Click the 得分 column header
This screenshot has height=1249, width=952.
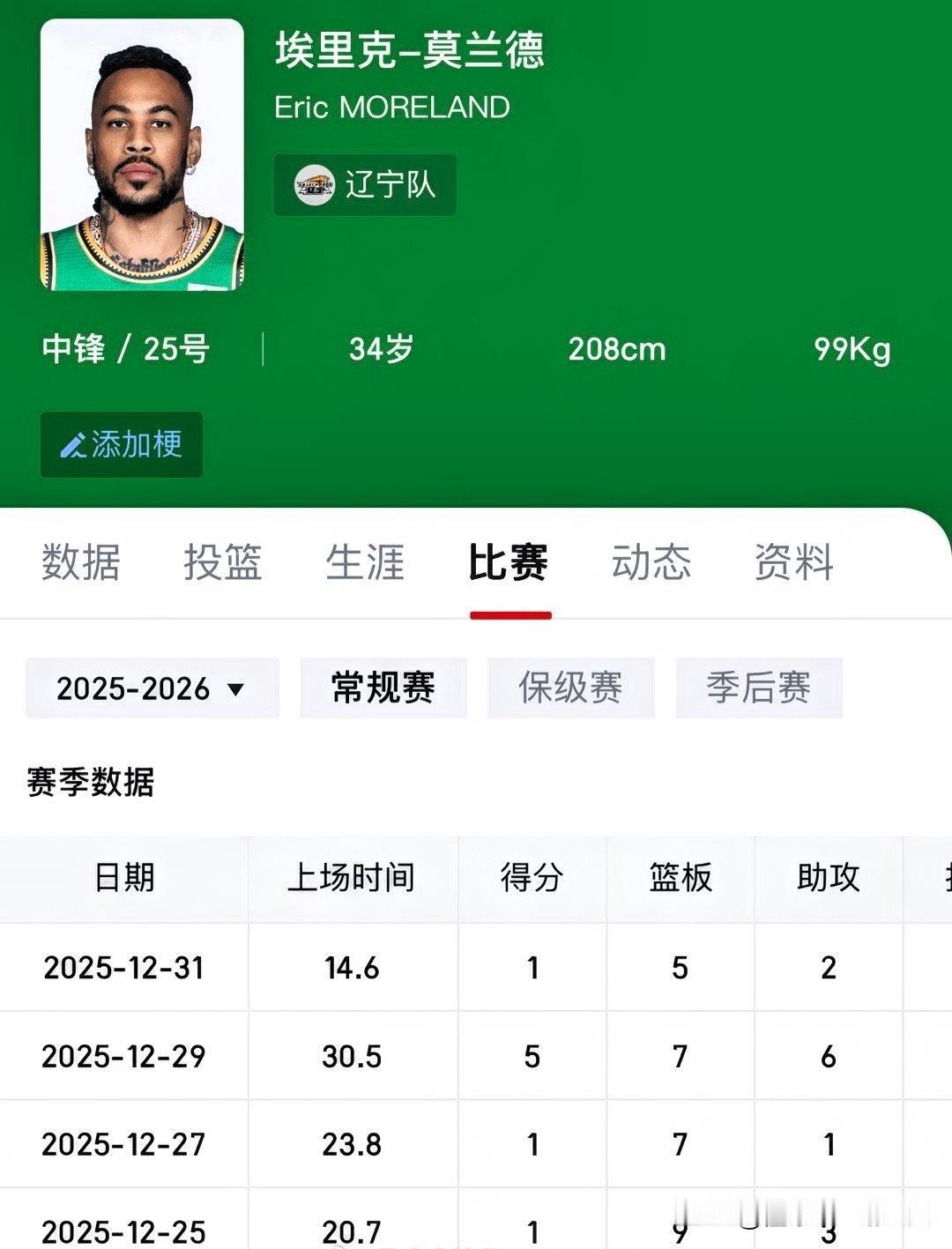point(530,878)
